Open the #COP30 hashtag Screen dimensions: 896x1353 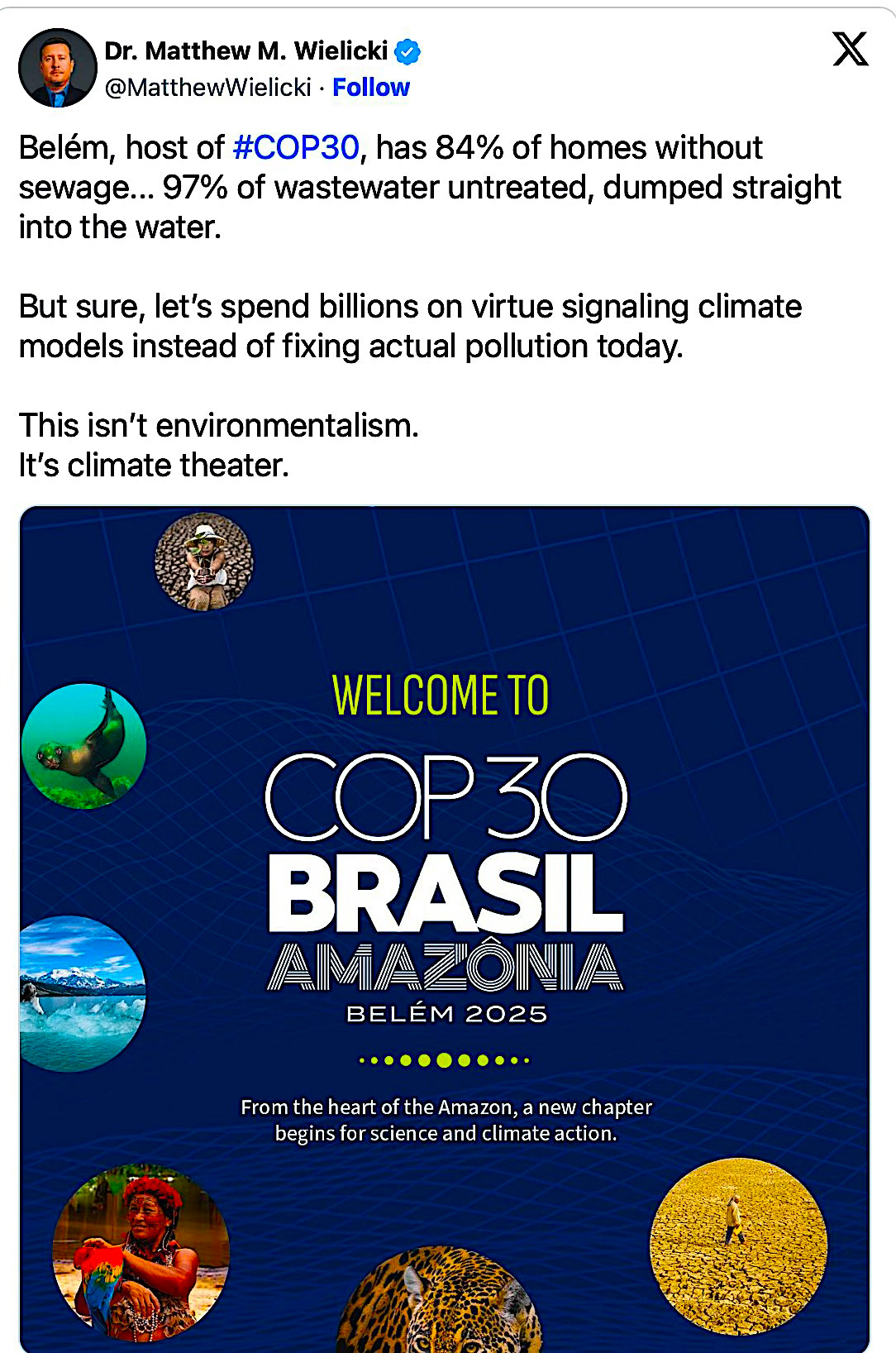(x=296, y=148)
